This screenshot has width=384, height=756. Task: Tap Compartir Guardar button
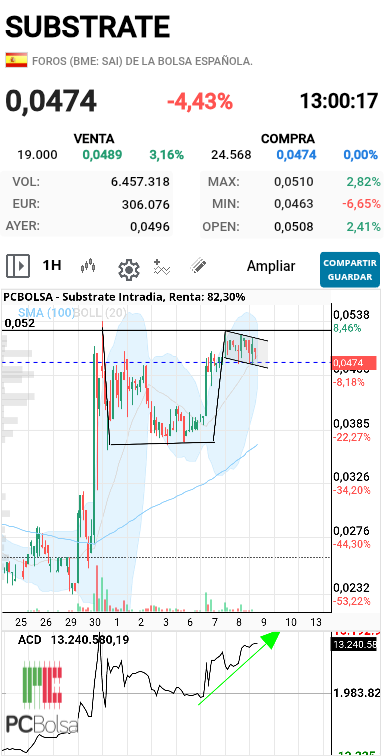tap(350, 270)
